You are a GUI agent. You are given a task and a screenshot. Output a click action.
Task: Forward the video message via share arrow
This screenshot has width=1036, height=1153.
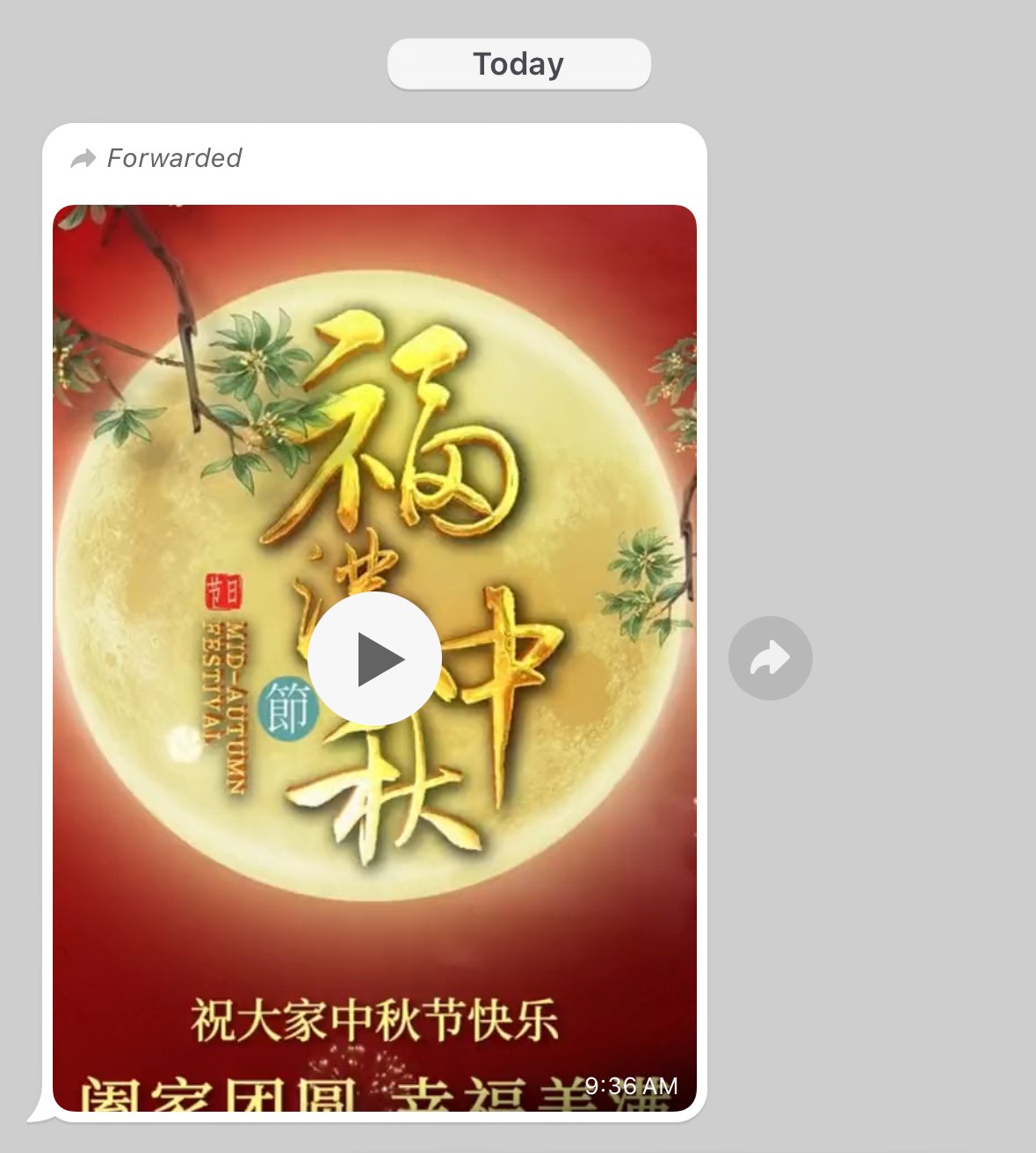pos(770,658)
